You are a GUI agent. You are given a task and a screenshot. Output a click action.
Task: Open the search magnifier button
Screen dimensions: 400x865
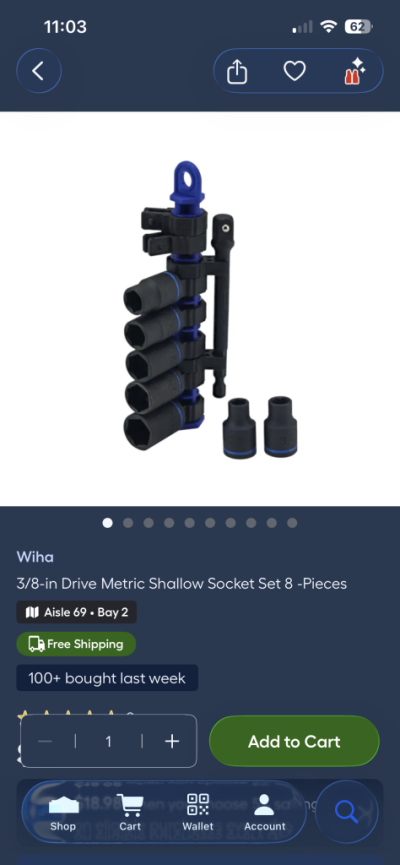(x=346, y=811)
